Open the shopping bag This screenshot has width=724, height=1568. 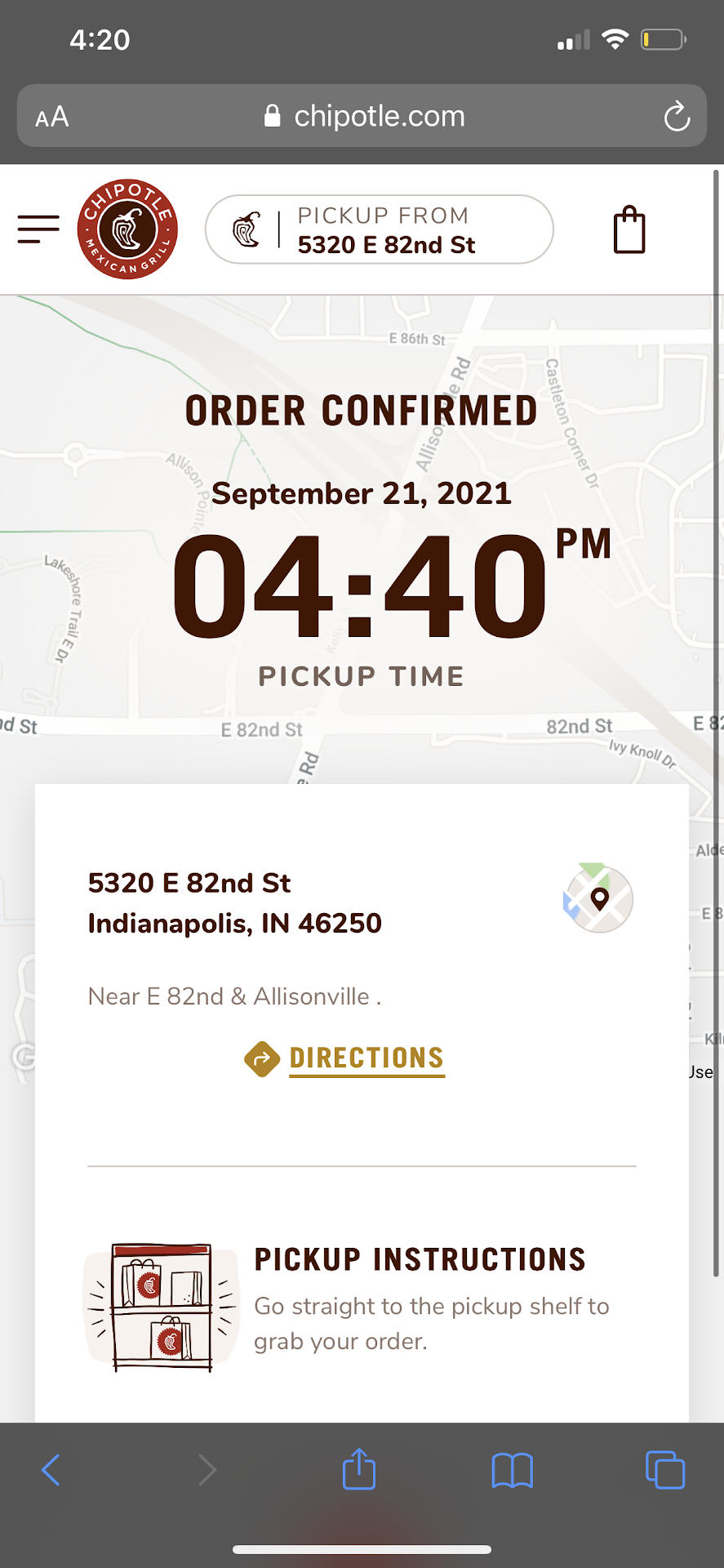pos(629,229)
